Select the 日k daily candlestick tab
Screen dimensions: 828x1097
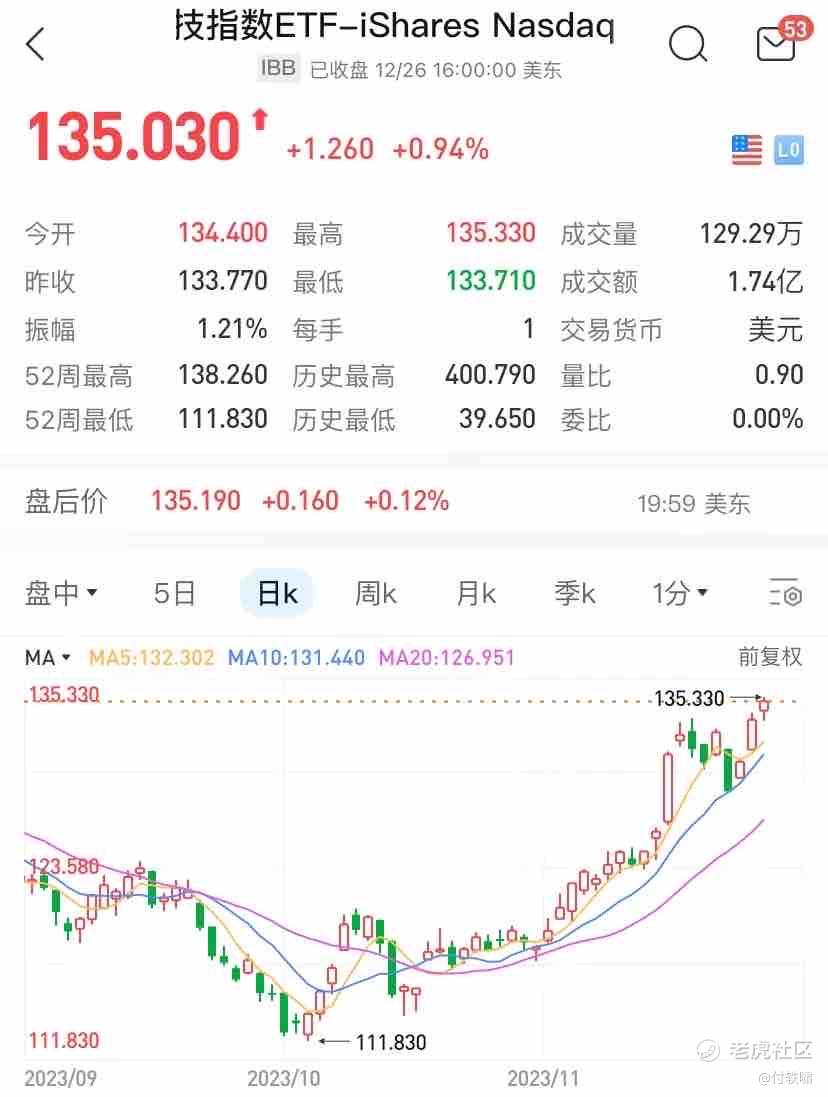point(277,593)
